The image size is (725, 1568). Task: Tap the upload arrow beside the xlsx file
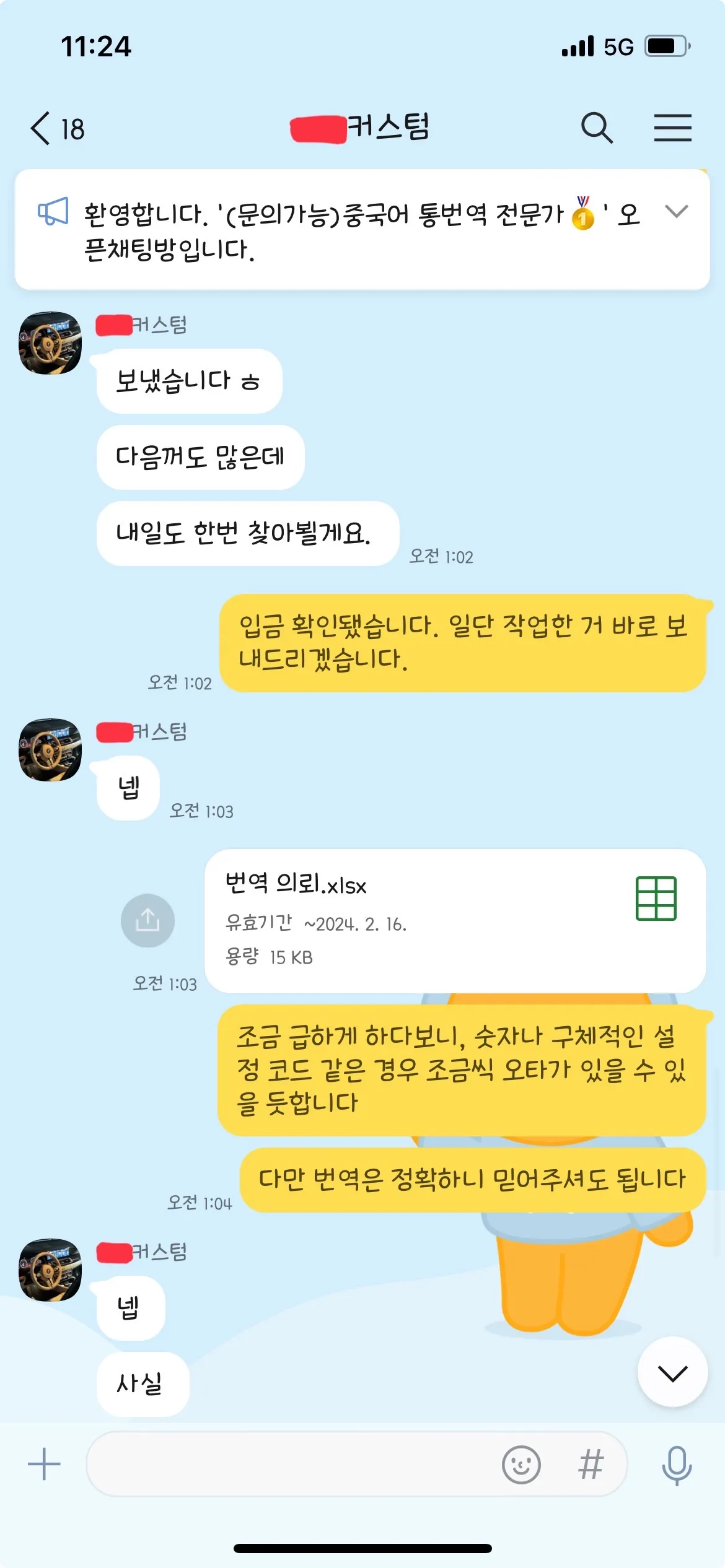click(147, 921)
